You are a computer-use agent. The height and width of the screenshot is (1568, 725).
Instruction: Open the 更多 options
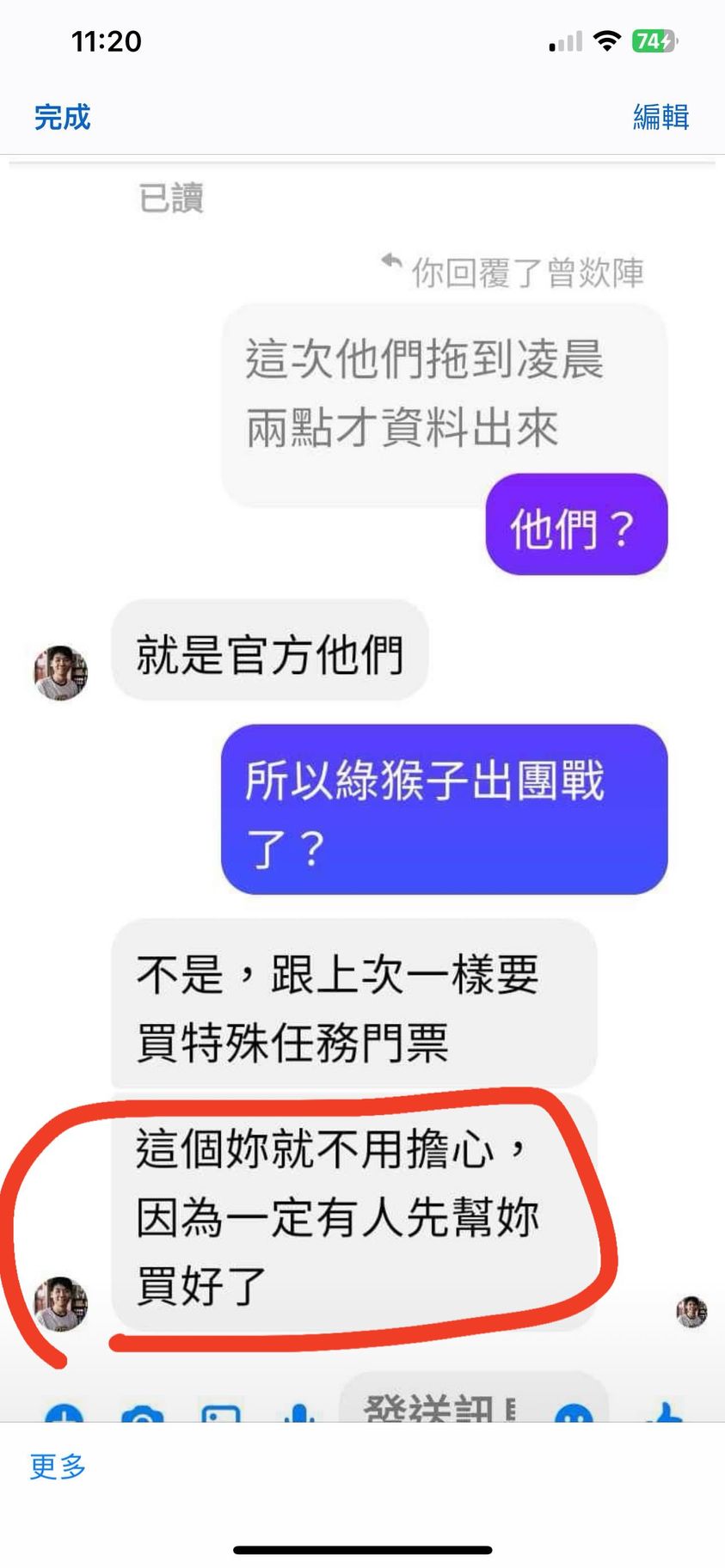click(58, 1466)
